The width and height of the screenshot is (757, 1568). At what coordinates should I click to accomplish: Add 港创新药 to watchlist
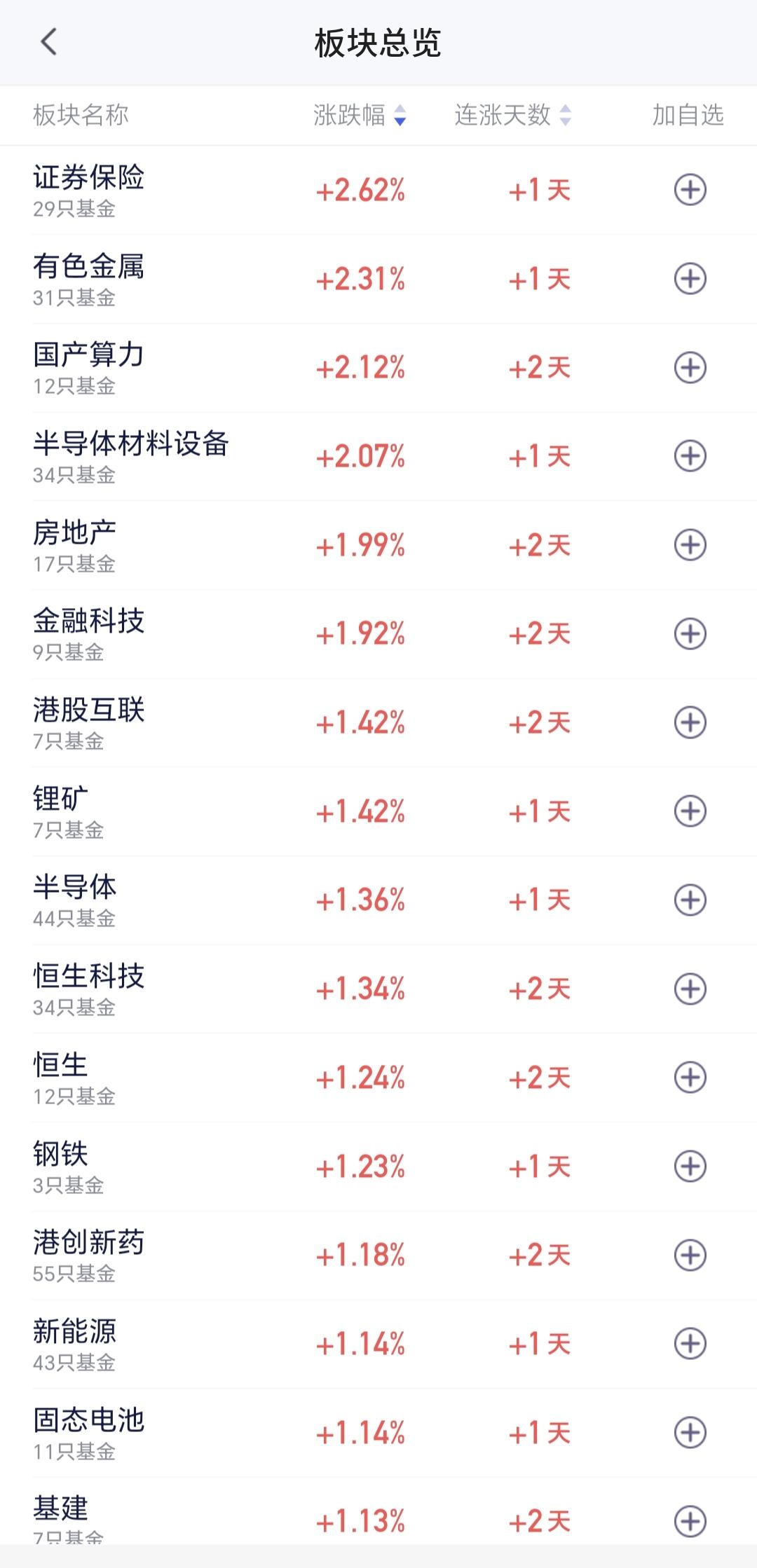(x=690, y=1255)
